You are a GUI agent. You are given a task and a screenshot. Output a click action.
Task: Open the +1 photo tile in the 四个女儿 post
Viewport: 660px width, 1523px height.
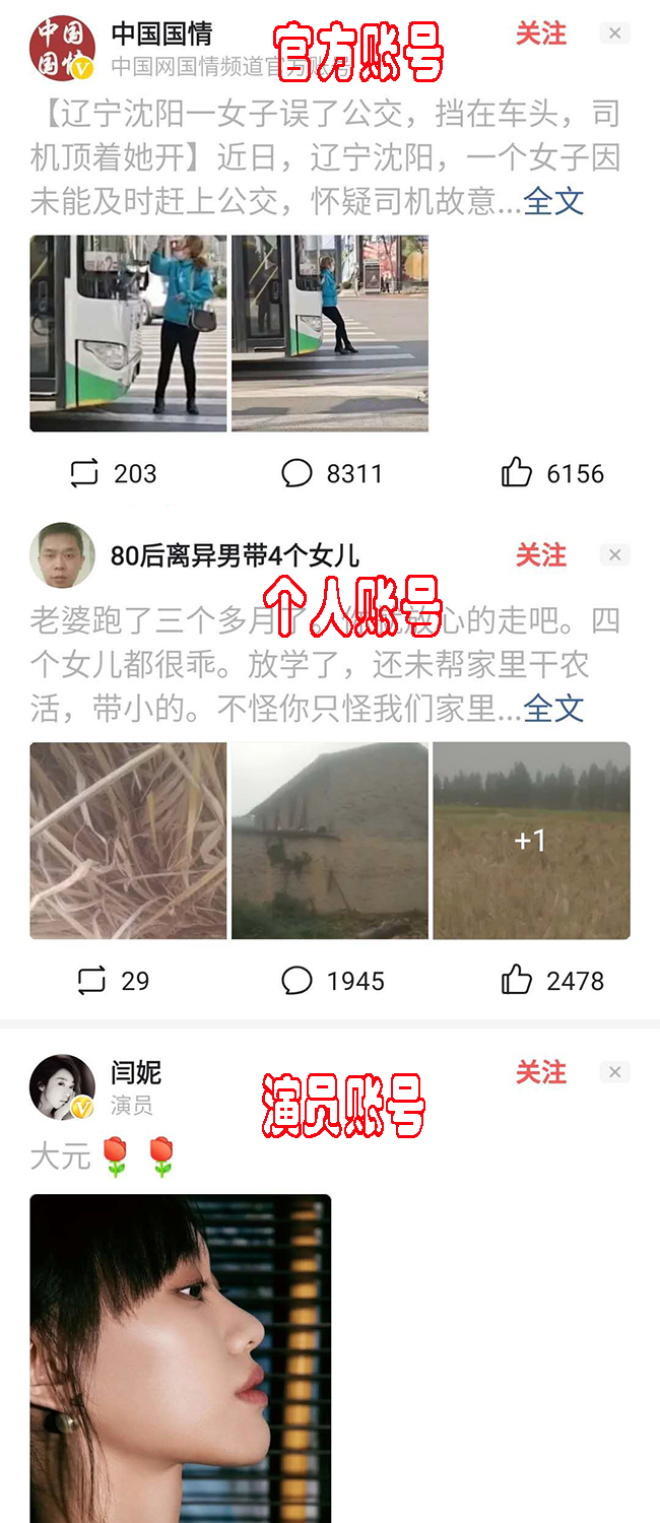pyautogui.click(x=531, y=840)
